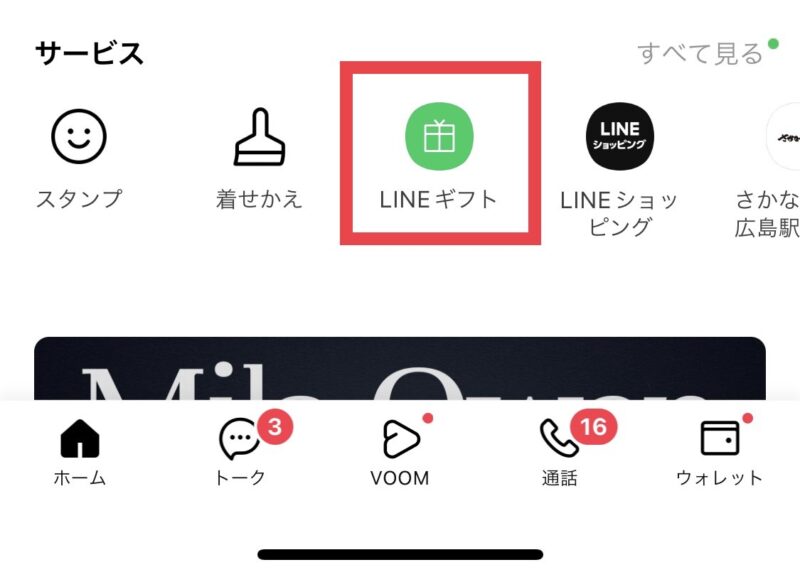Image resolution: width=800 pixels, height=577 pixels.
Task: Switch to the トーク tab
Action: 240,450
